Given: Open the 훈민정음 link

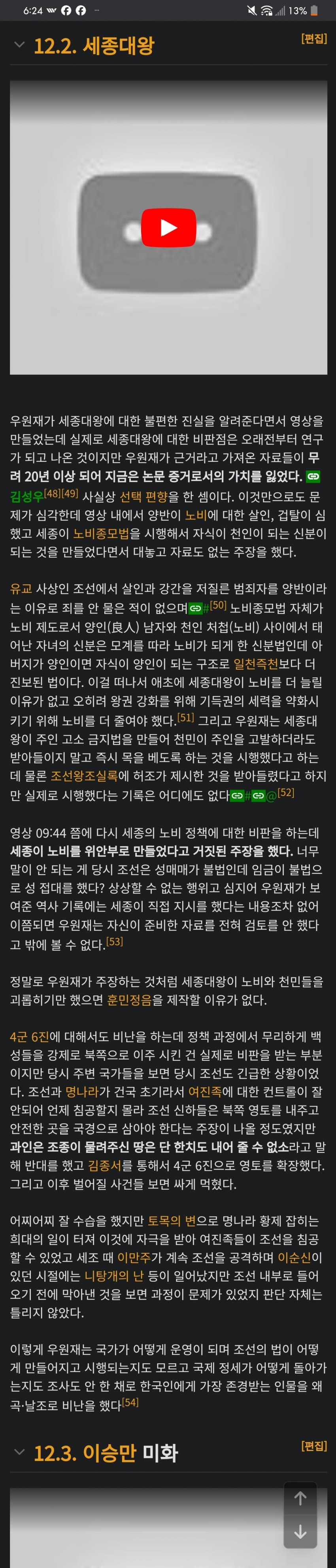Looking at the screenshot, I should click(129, 999).
